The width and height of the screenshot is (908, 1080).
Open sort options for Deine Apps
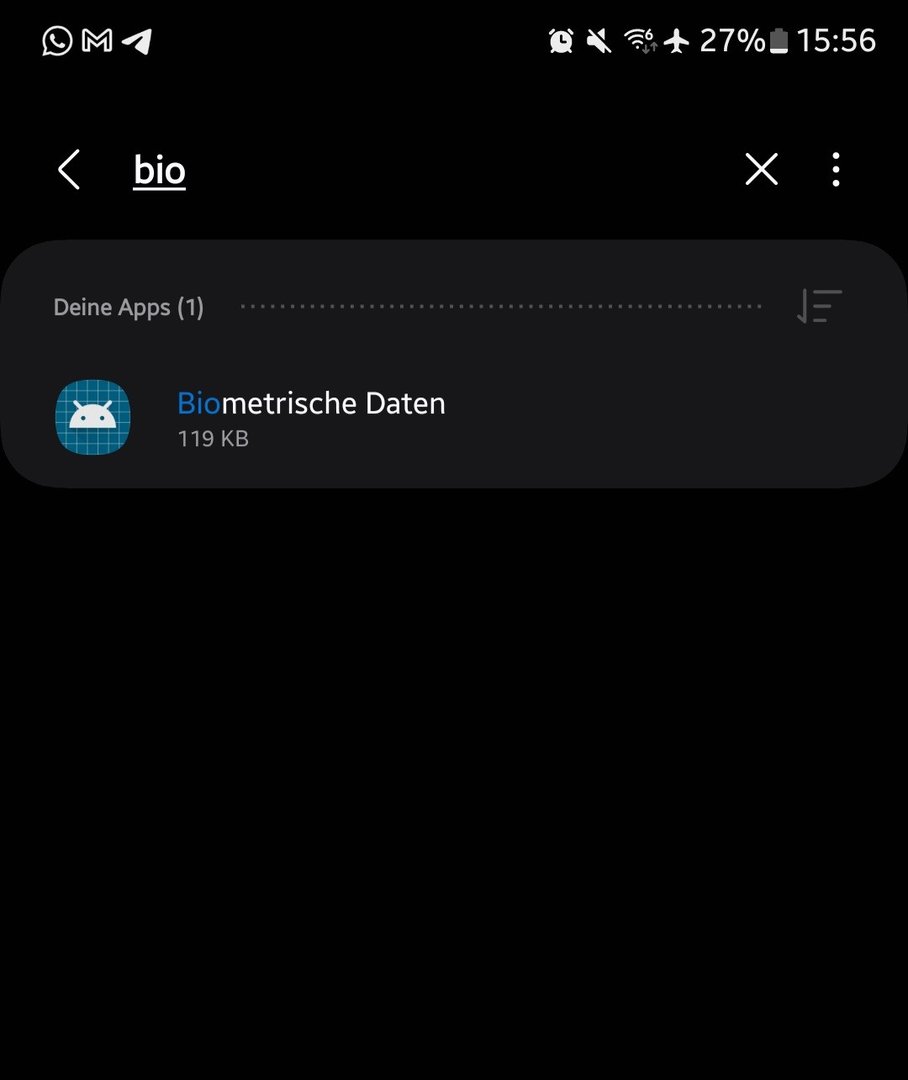click(x=819, y=306)
